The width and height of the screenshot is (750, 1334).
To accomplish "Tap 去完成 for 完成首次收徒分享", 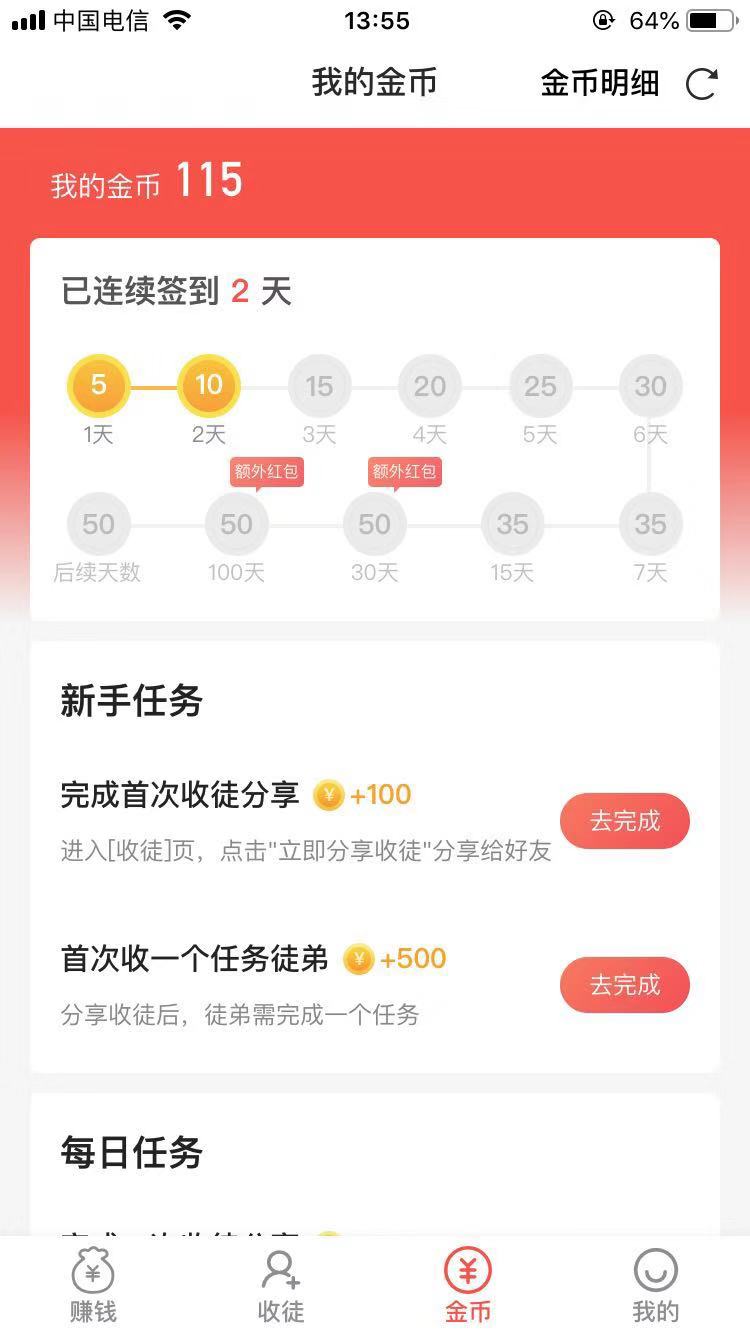I will 624,821.
